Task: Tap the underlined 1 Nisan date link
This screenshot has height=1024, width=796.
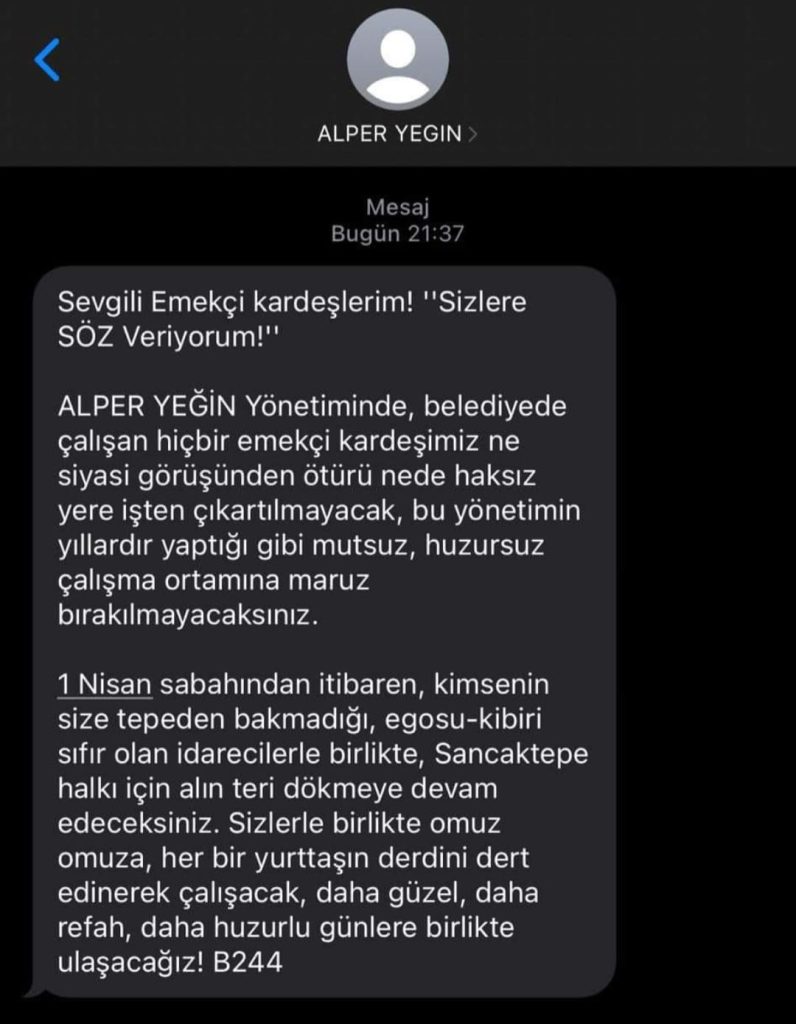Action: click(105, 686)
